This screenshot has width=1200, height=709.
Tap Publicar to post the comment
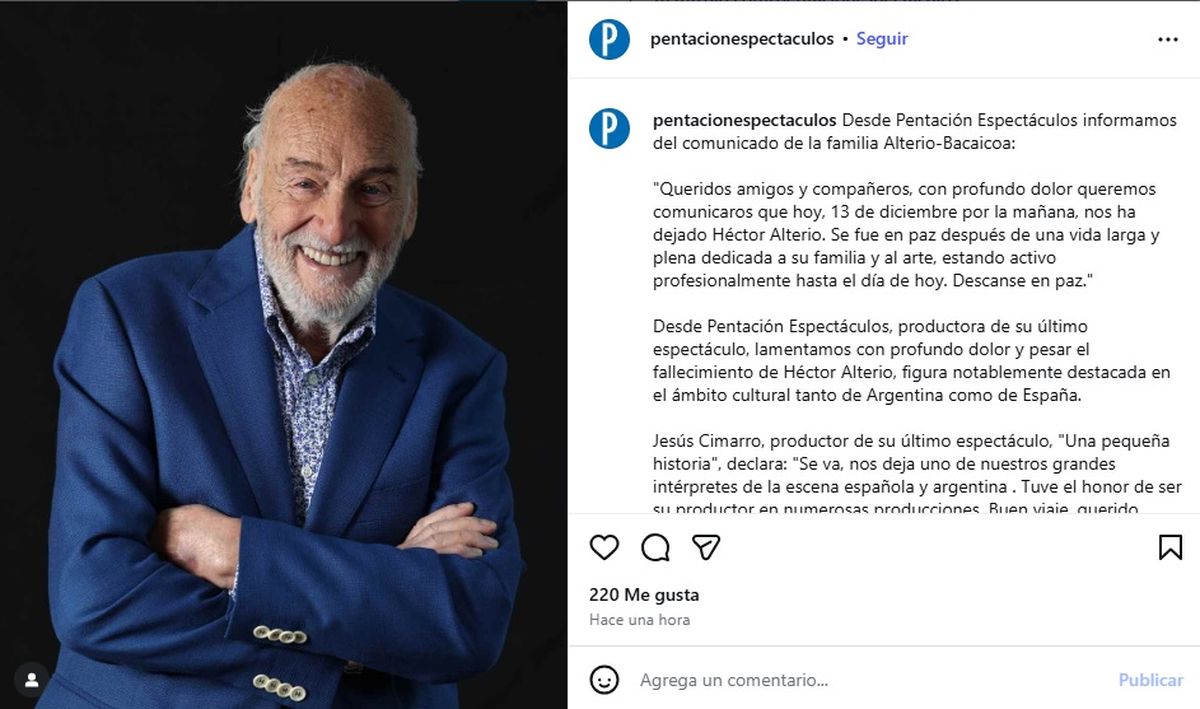(x=1150, y=680)
